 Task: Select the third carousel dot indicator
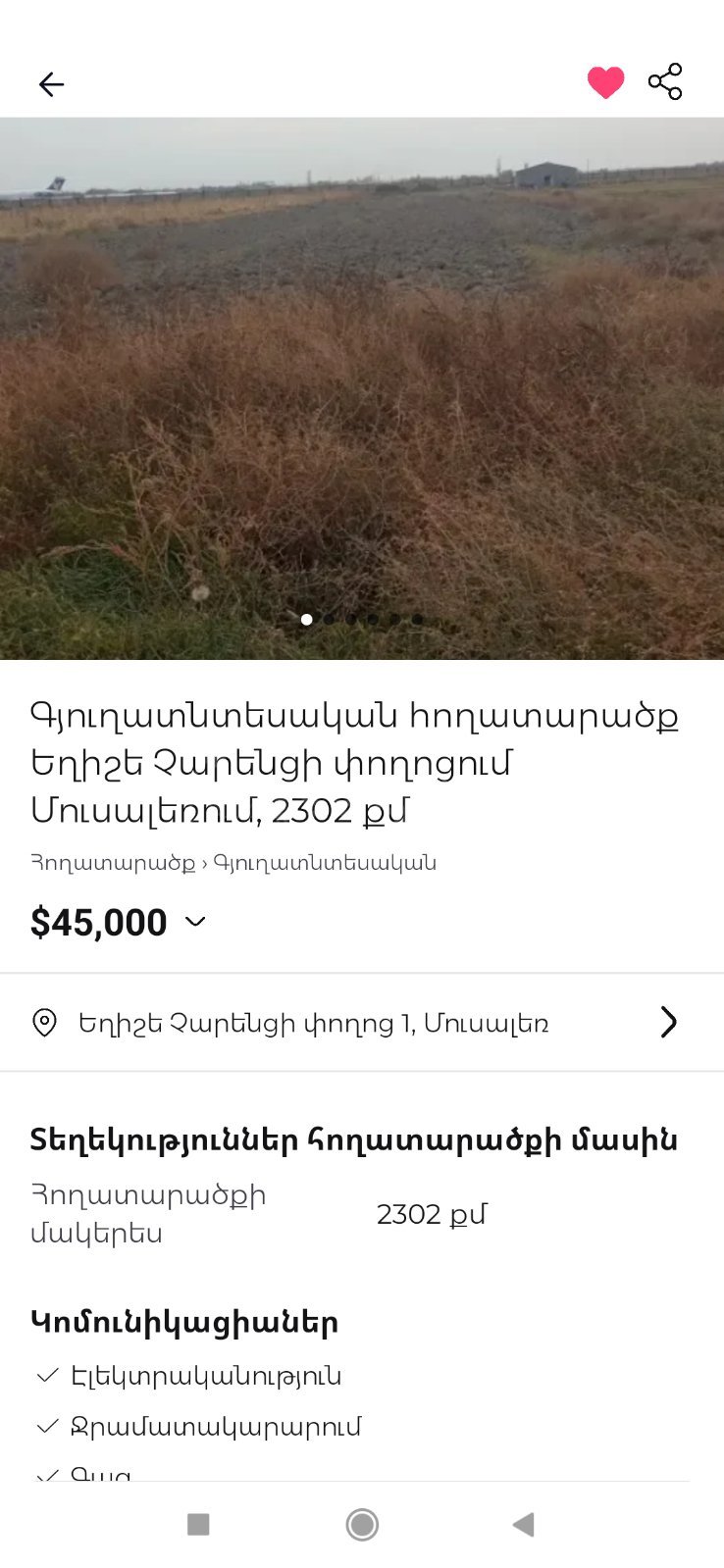(351, 619)
